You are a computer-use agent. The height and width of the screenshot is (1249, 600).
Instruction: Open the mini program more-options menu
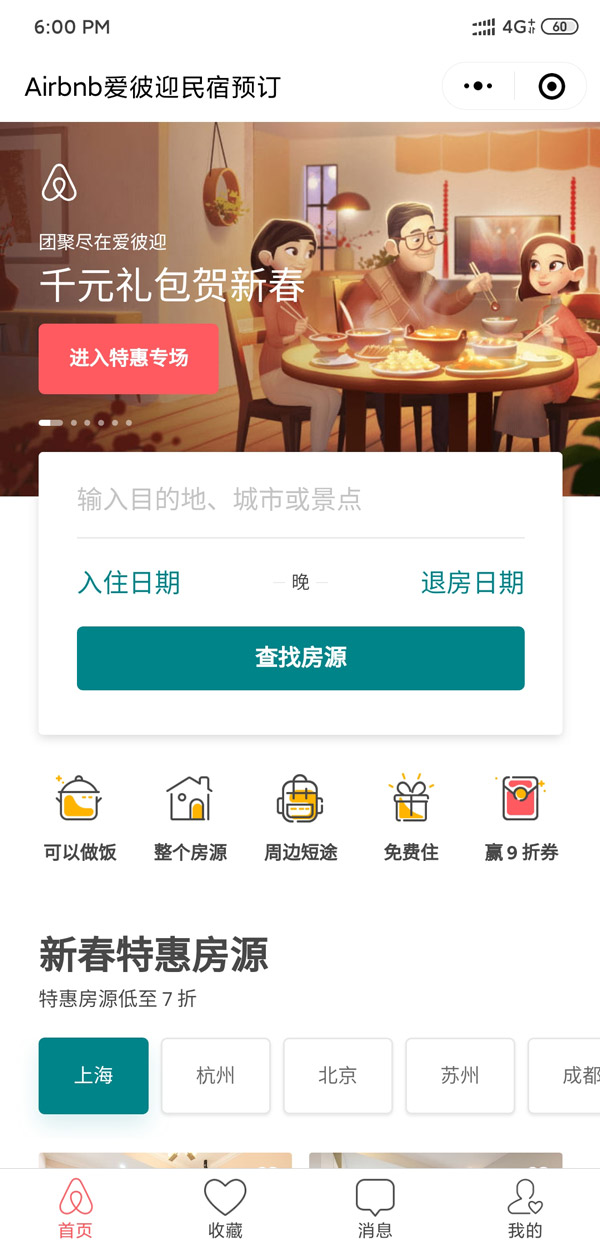[478, 87]
